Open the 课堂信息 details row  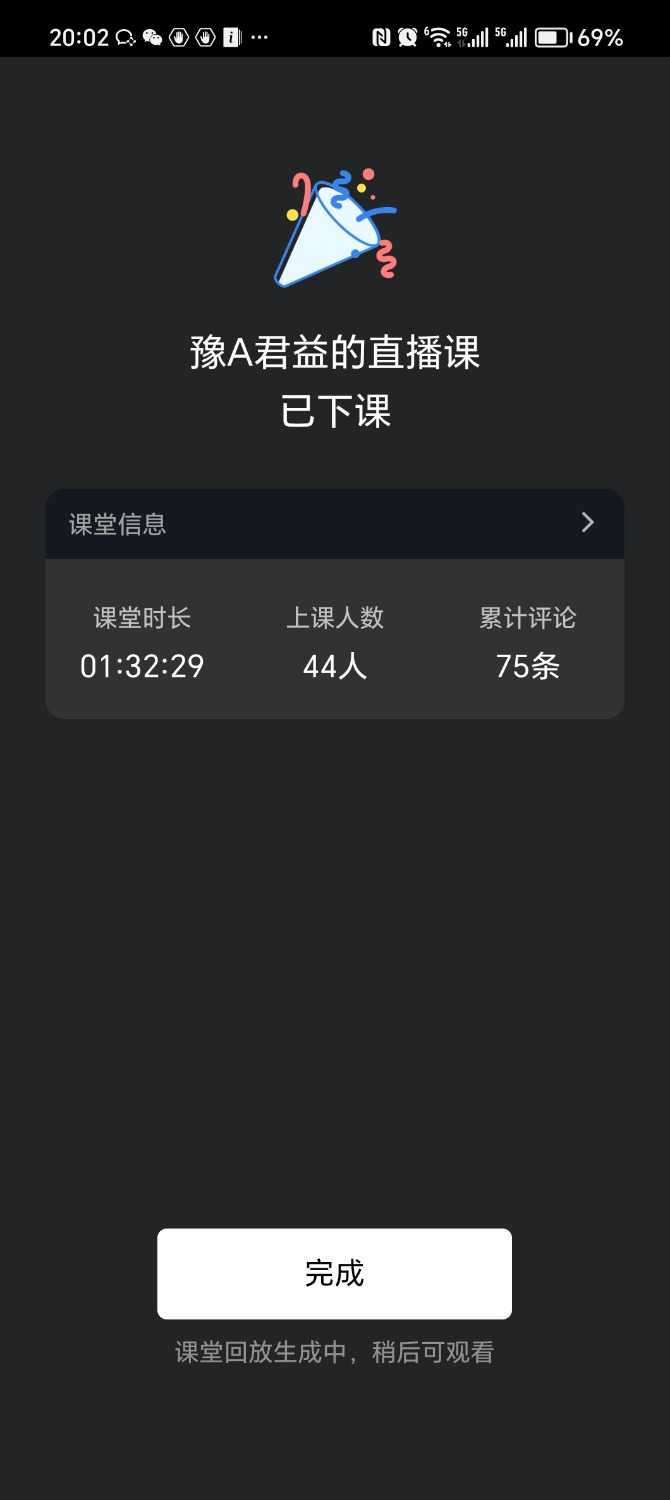(x=335, y=523)
